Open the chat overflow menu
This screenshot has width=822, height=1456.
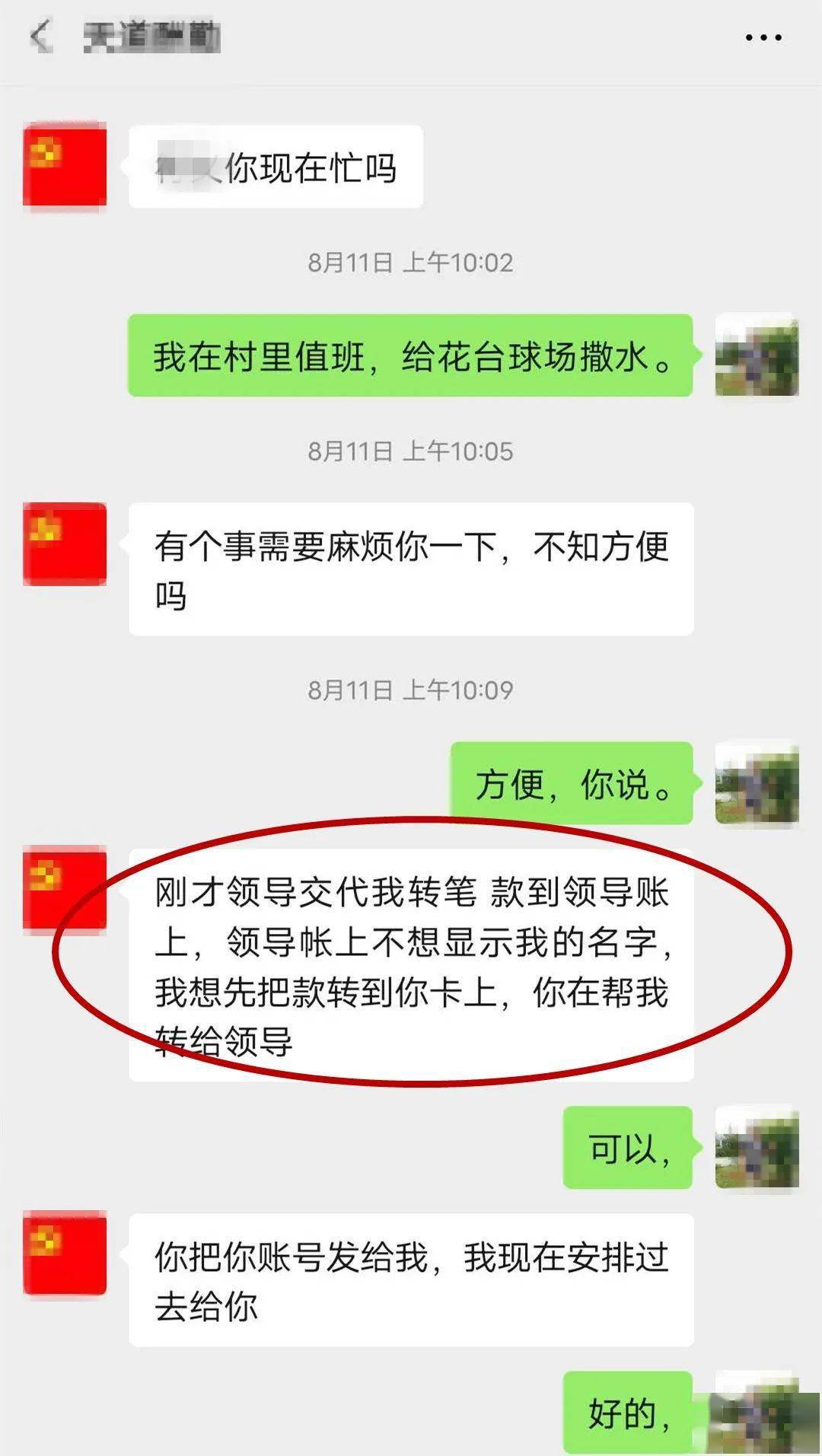pyautogui.click(x=763, y=37)
